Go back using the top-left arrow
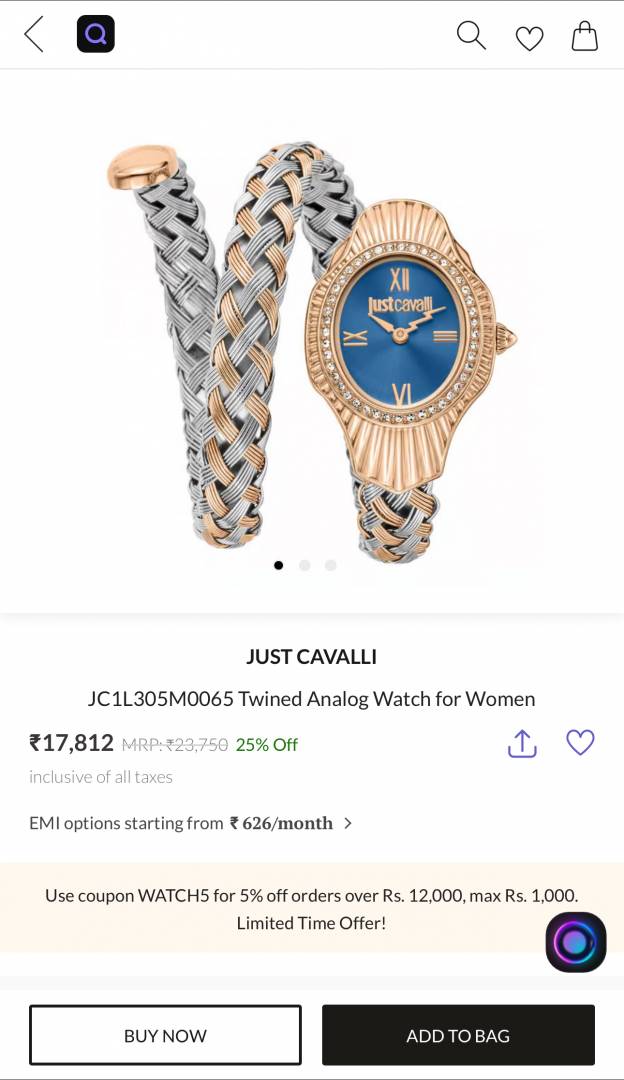624x1080 pixels. (x=35, y=35)
